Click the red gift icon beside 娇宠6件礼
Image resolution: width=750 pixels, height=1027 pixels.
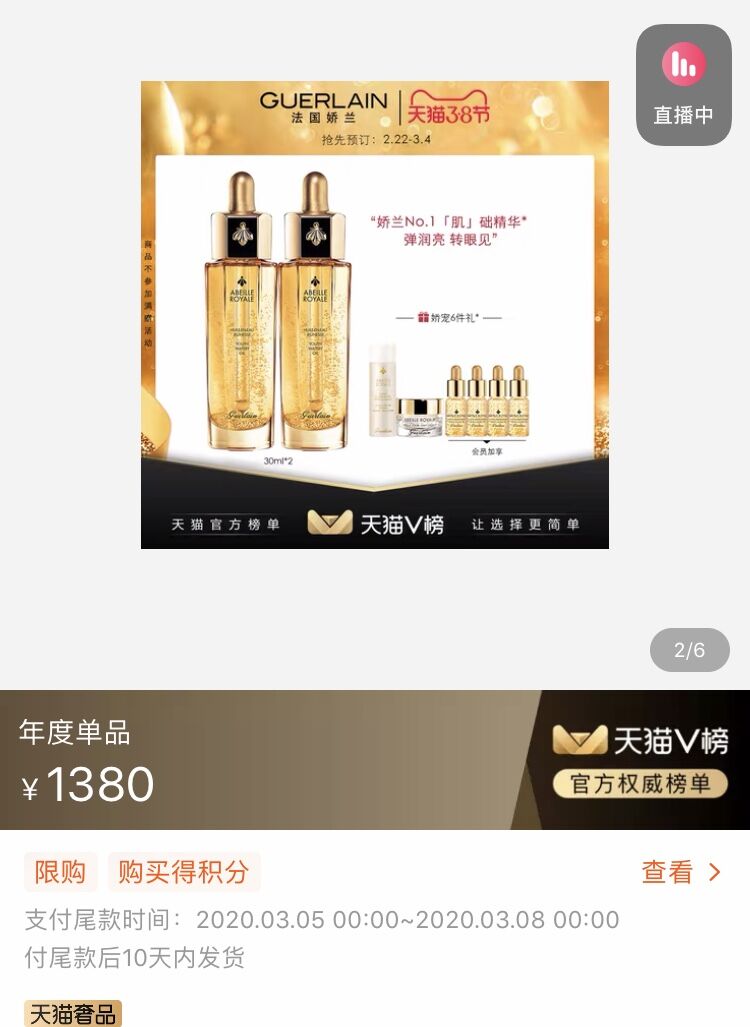(x=423, y=316)
